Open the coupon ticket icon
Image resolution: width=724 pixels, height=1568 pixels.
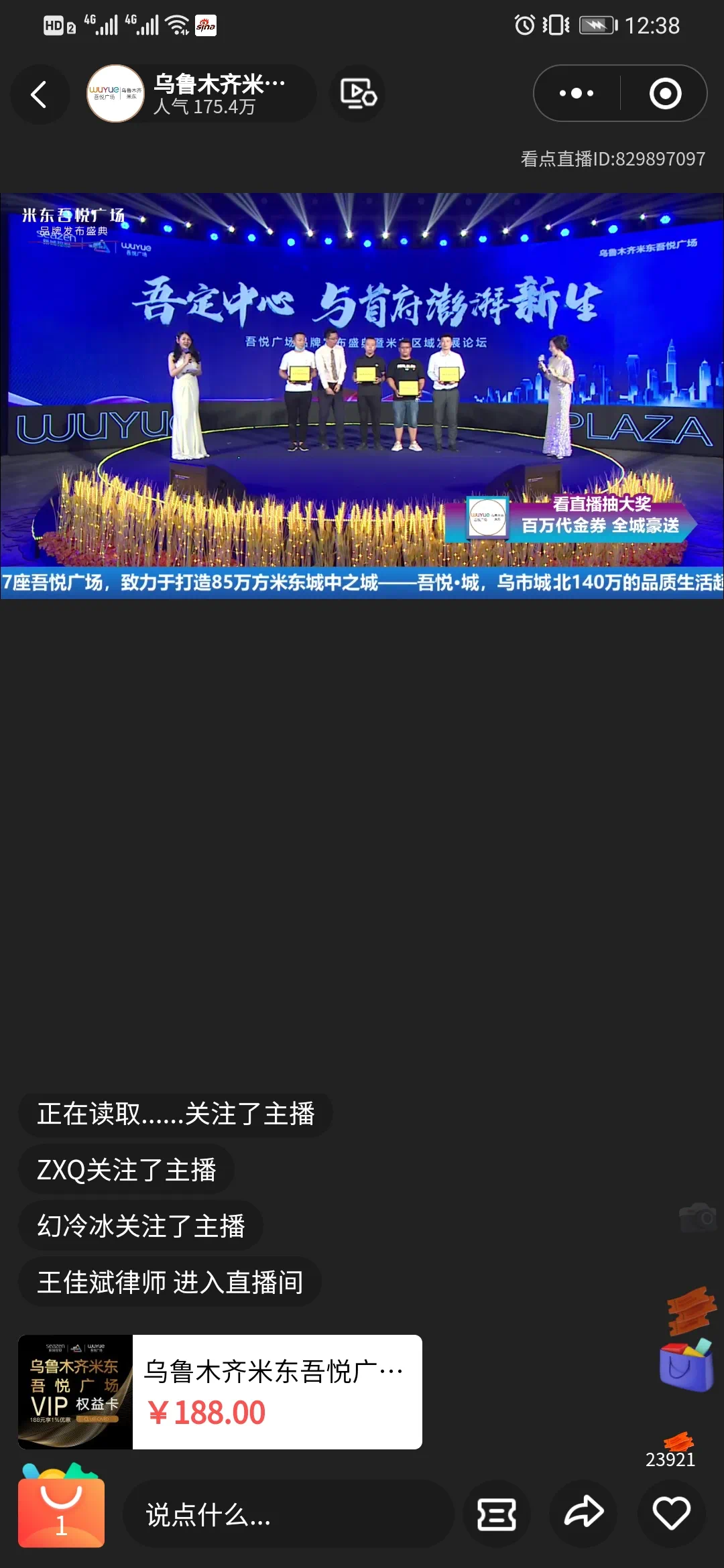tap(497, 1514)
